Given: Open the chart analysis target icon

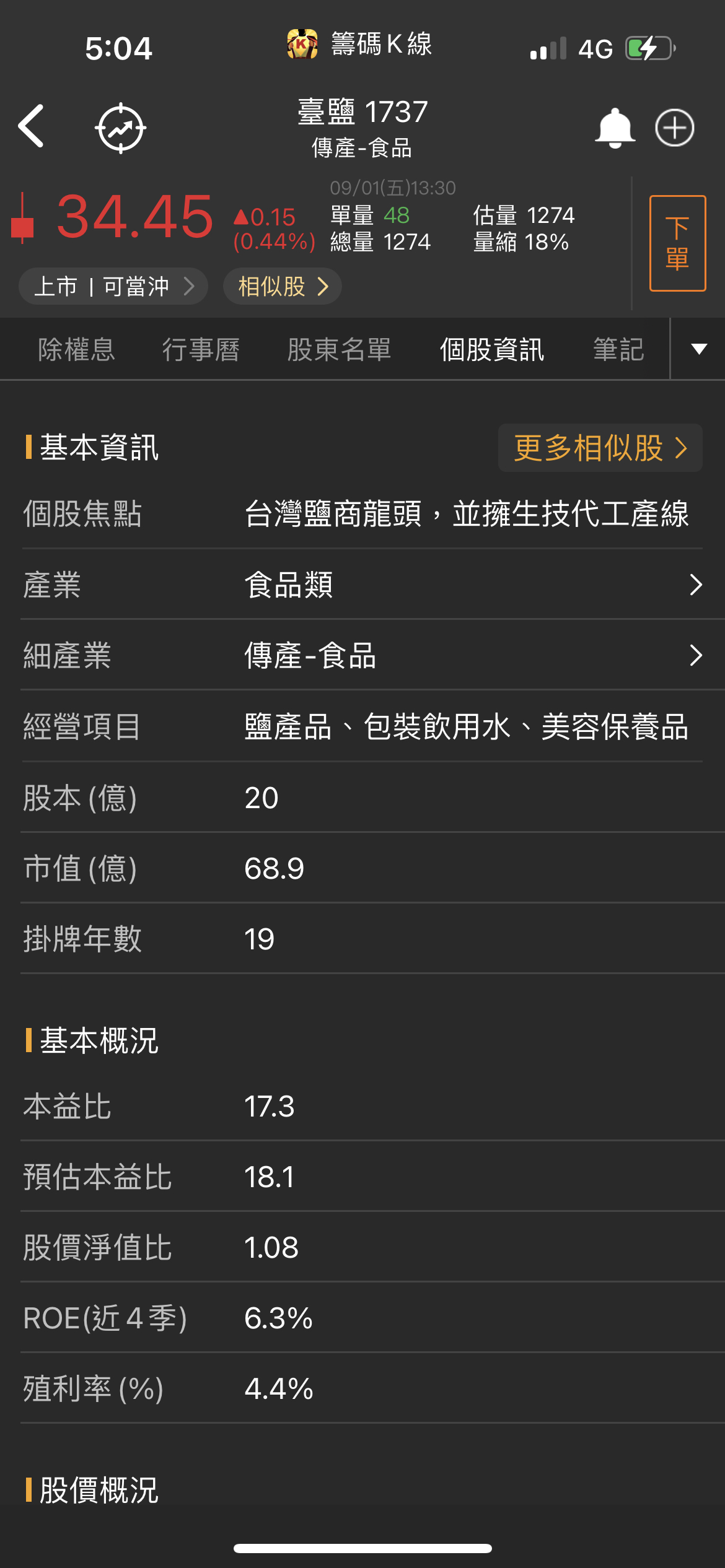Looking at the screenshot, I should pos(120,128).
